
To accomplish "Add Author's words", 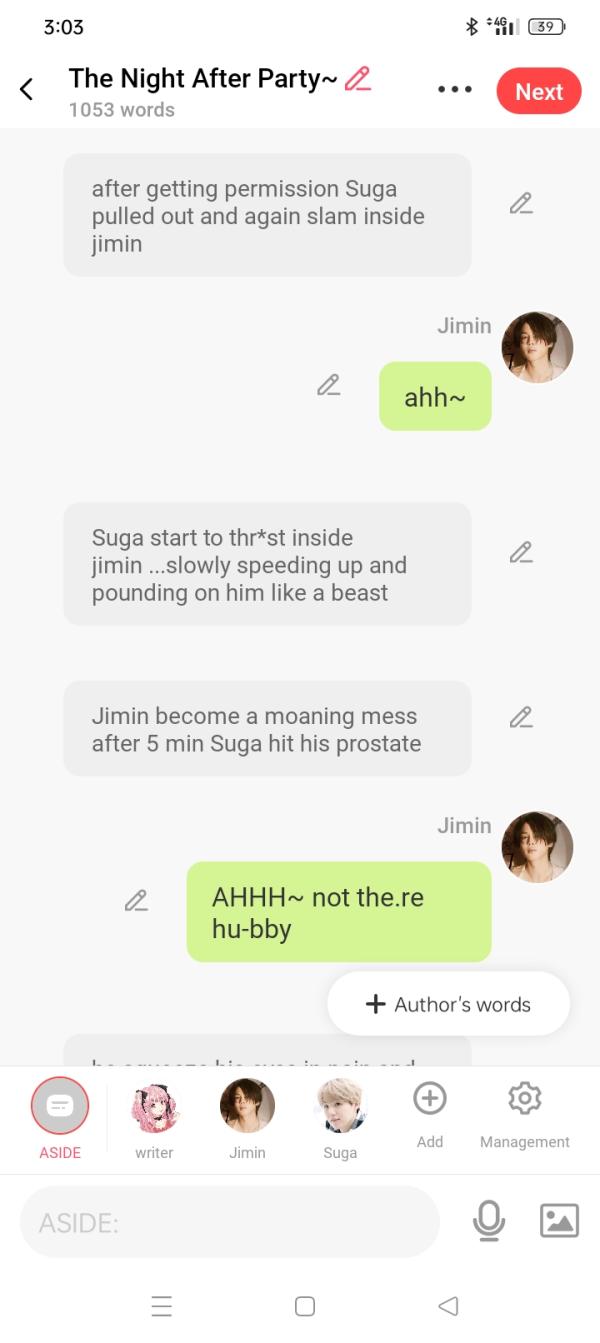I will click(448, 1004).
